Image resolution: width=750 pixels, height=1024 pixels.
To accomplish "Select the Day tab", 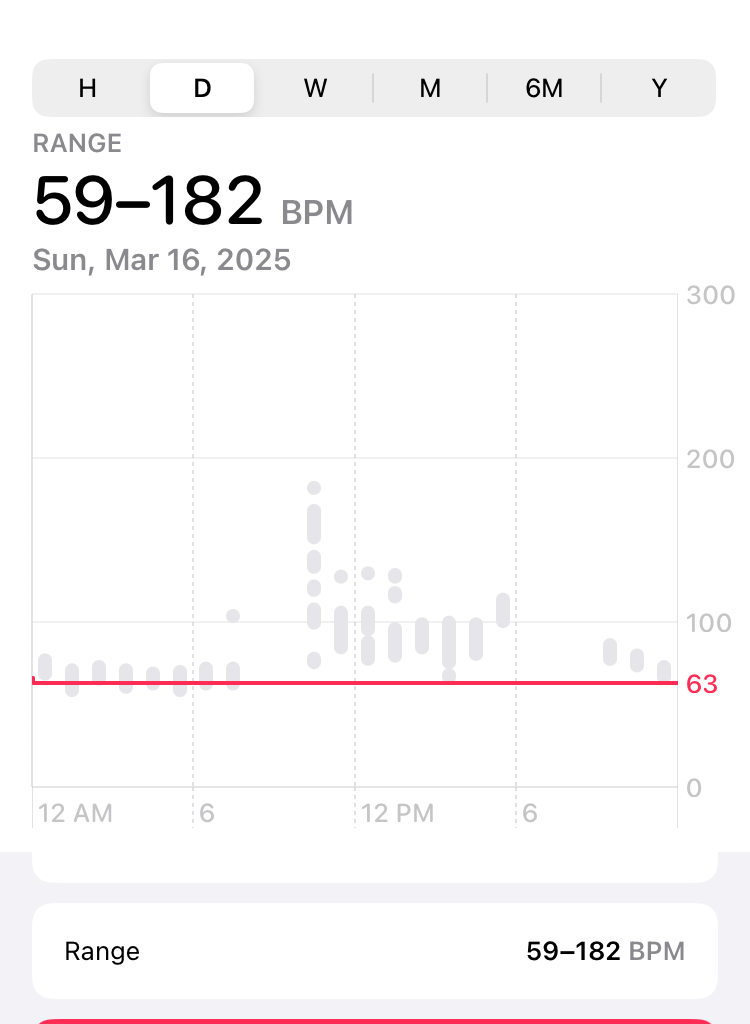I will pyautogui.click(x=202, y=88).
